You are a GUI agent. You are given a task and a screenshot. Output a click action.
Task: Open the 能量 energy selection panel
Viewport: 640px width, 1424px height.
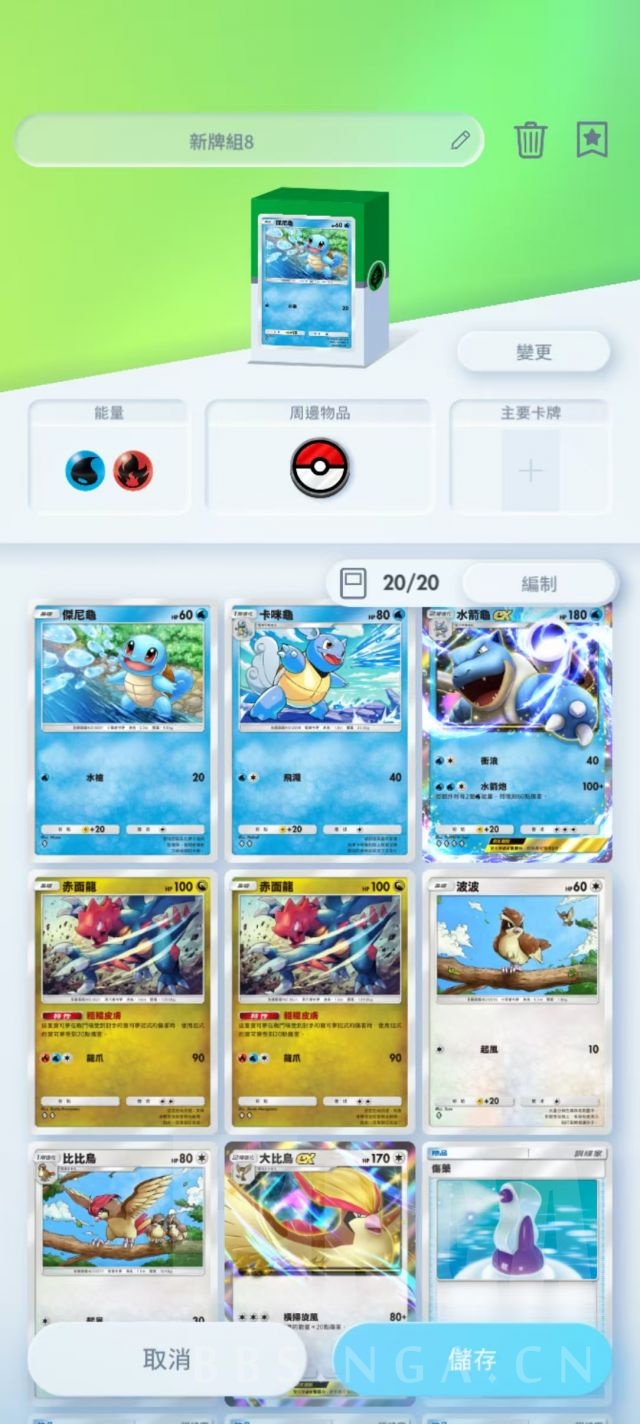tap(108, 457)
